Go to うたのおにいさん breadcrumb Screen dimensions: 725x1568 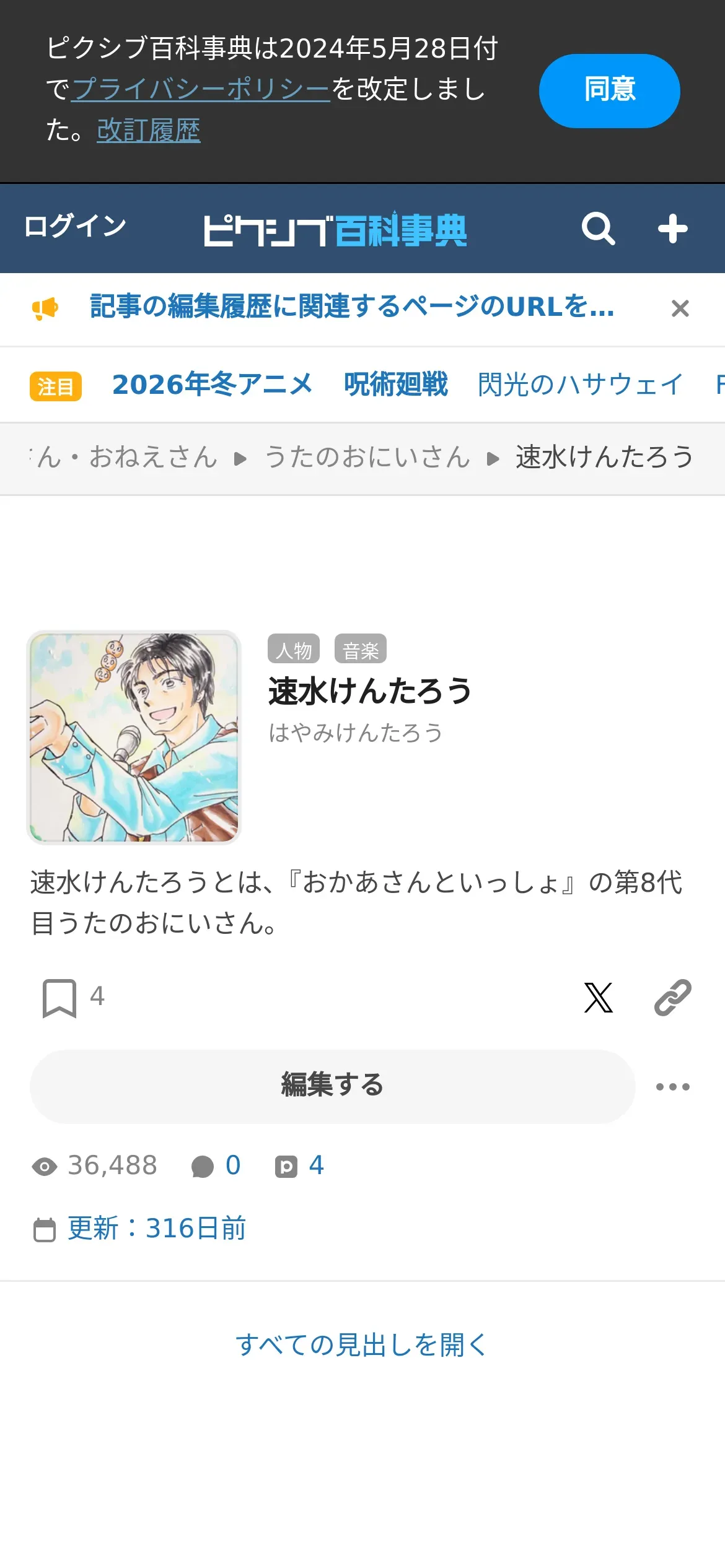(x=367, y=458)
